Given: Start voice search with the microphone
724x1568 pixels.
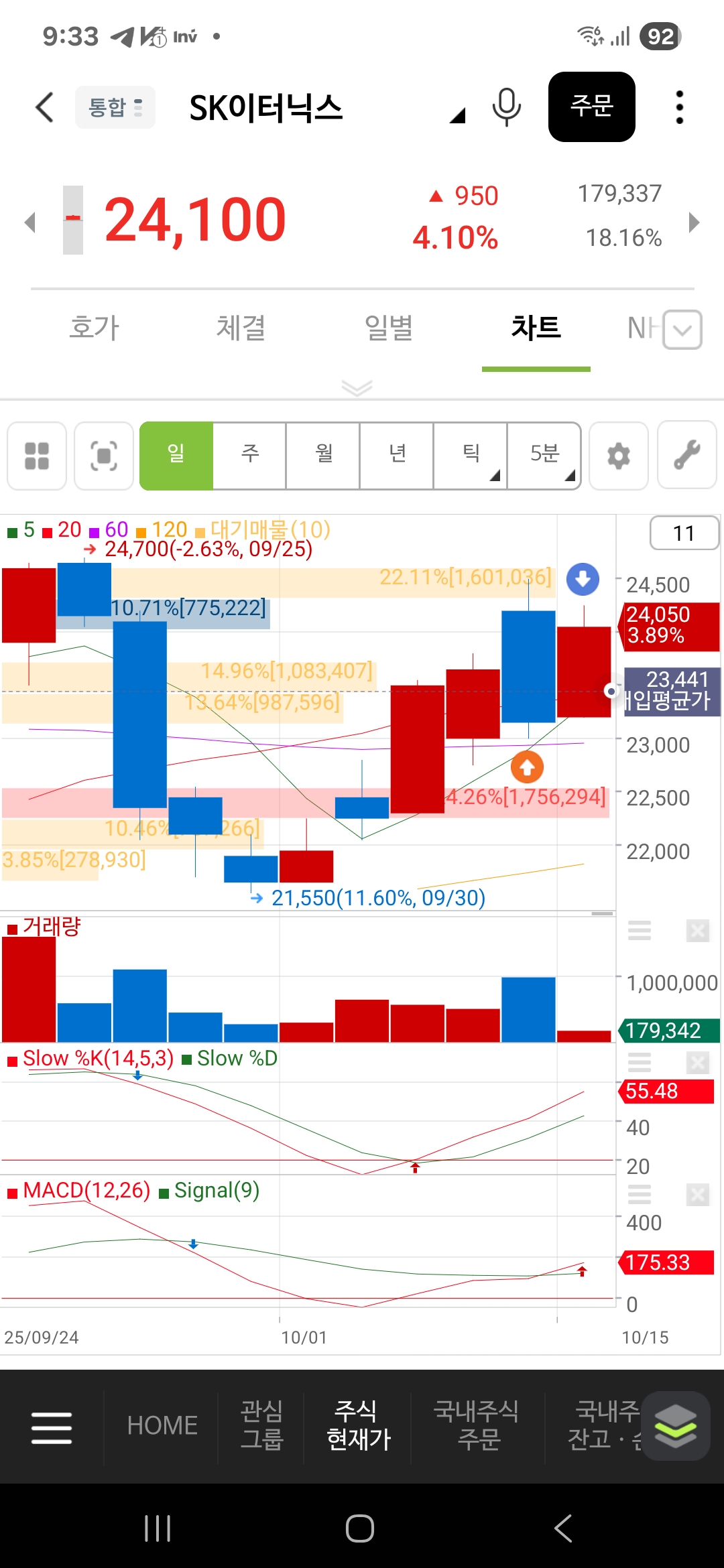Looking at the screenshot, I should (506, 107).
